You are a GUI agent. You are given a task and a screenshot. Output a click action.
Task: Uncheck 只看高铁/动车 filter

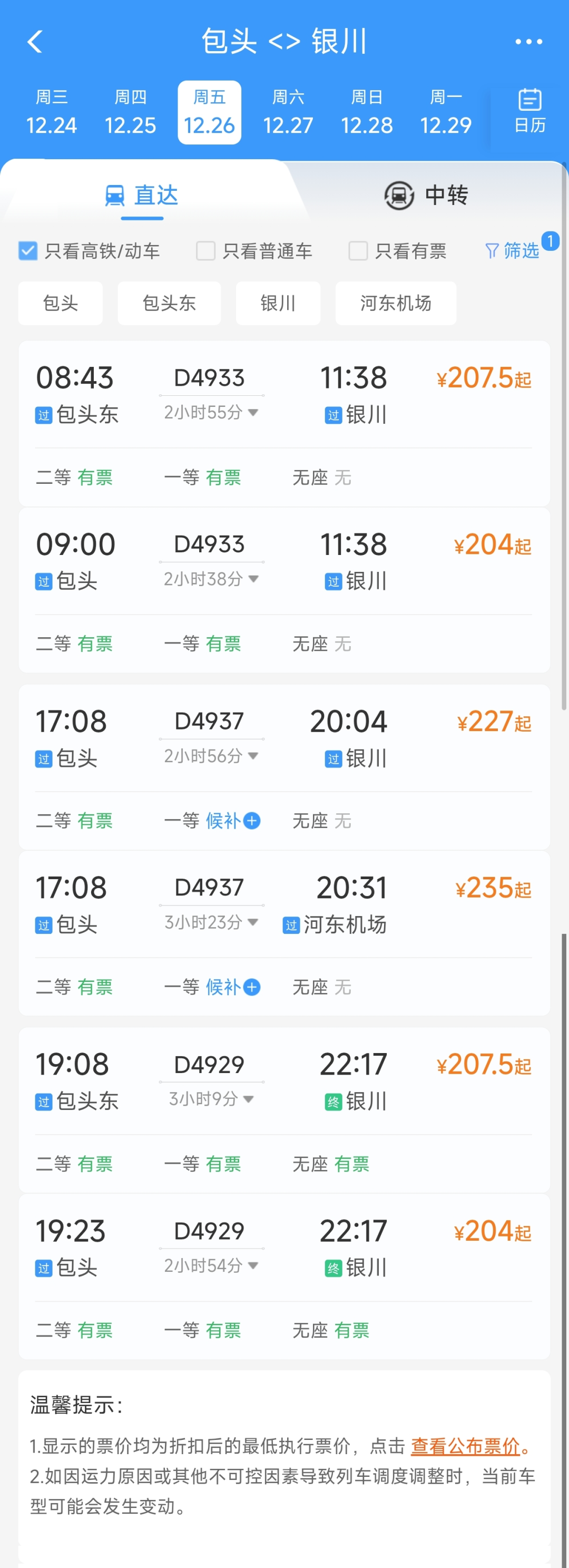pos(28,250)
